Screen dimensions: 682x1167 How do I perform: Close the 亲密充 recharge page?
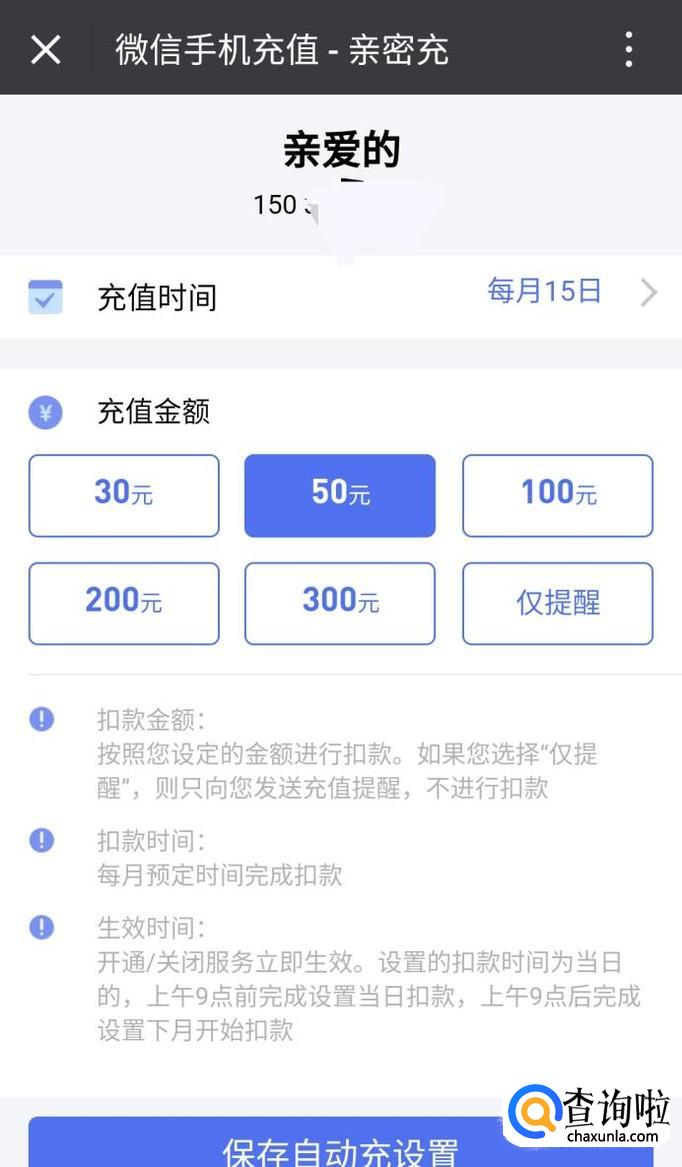click(46, 48)
